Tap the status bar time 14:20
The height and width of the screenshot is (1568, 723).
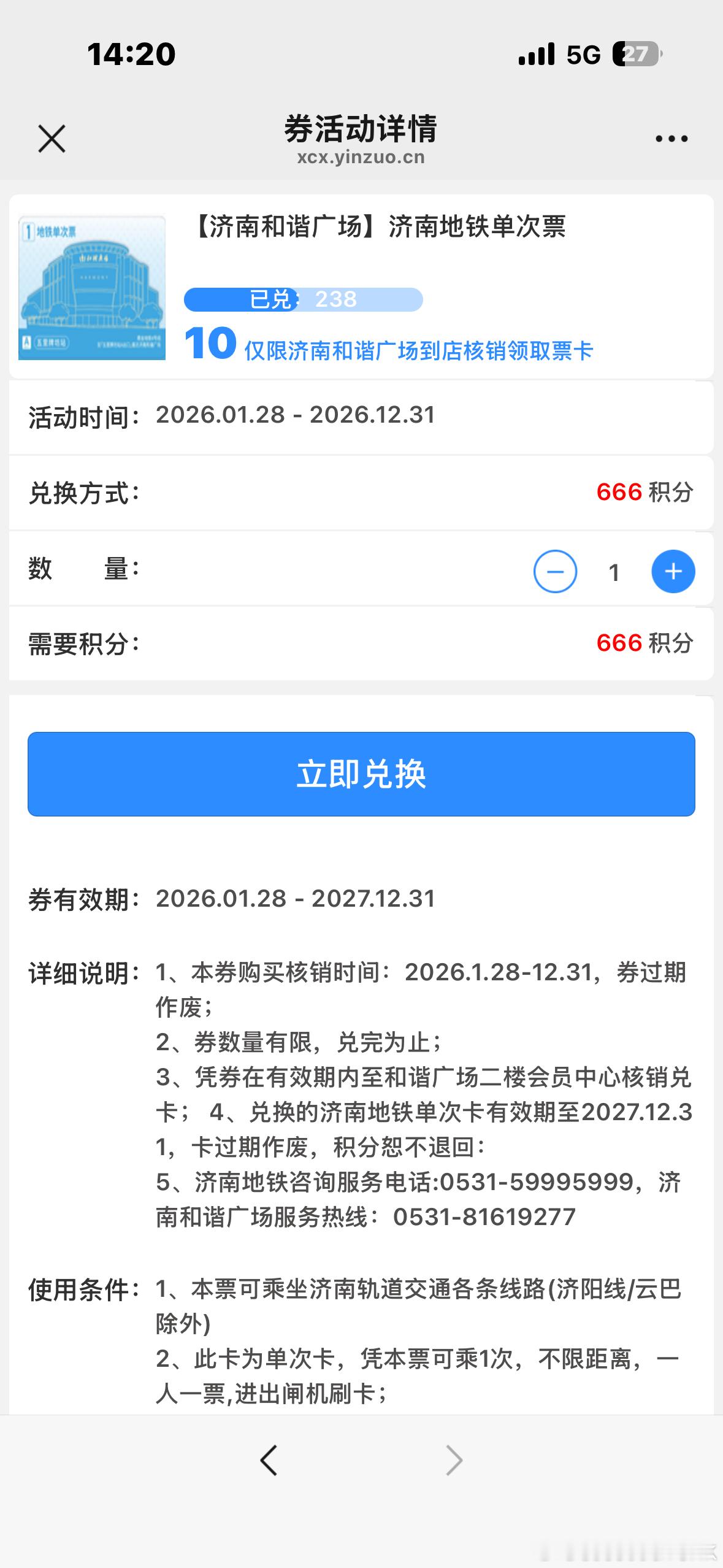129,54
